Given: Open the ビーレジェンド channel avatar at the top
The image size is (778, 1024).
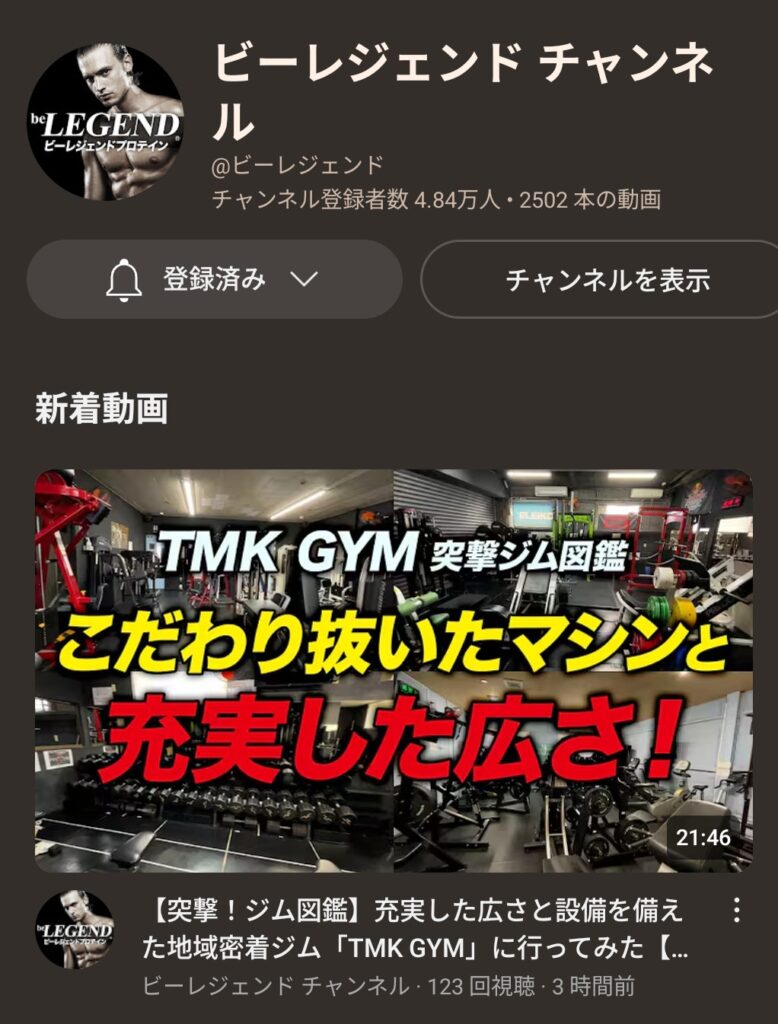Looking at the screenshot, I should (105, 122).
